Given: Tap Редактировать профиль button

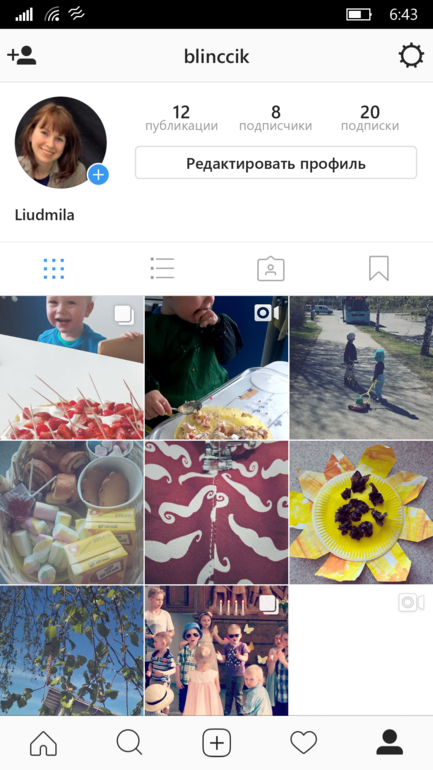Looking at the screenshot, I should (x=276, y=163).
